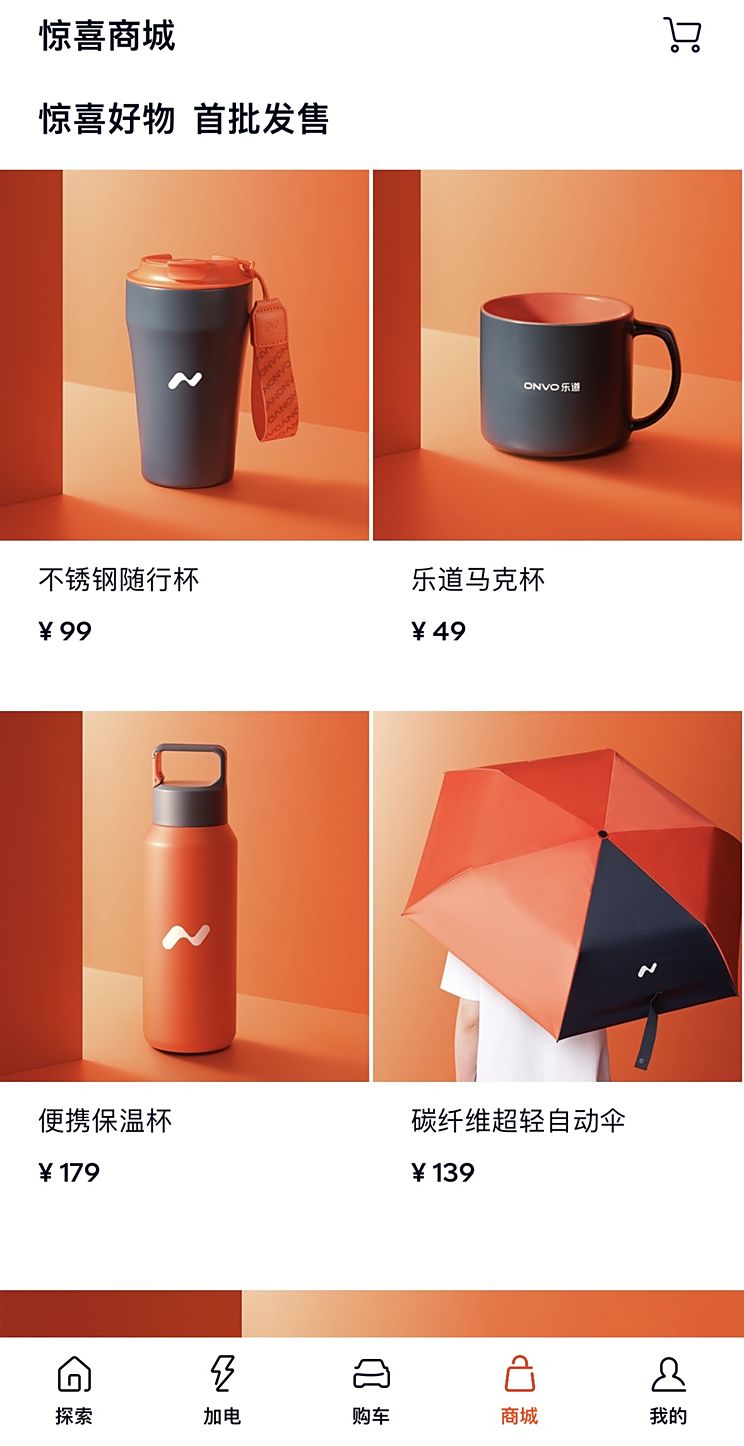Switch to the 商城 tab
Viewport: 744px width, 1446px height.
[521, 1390]
